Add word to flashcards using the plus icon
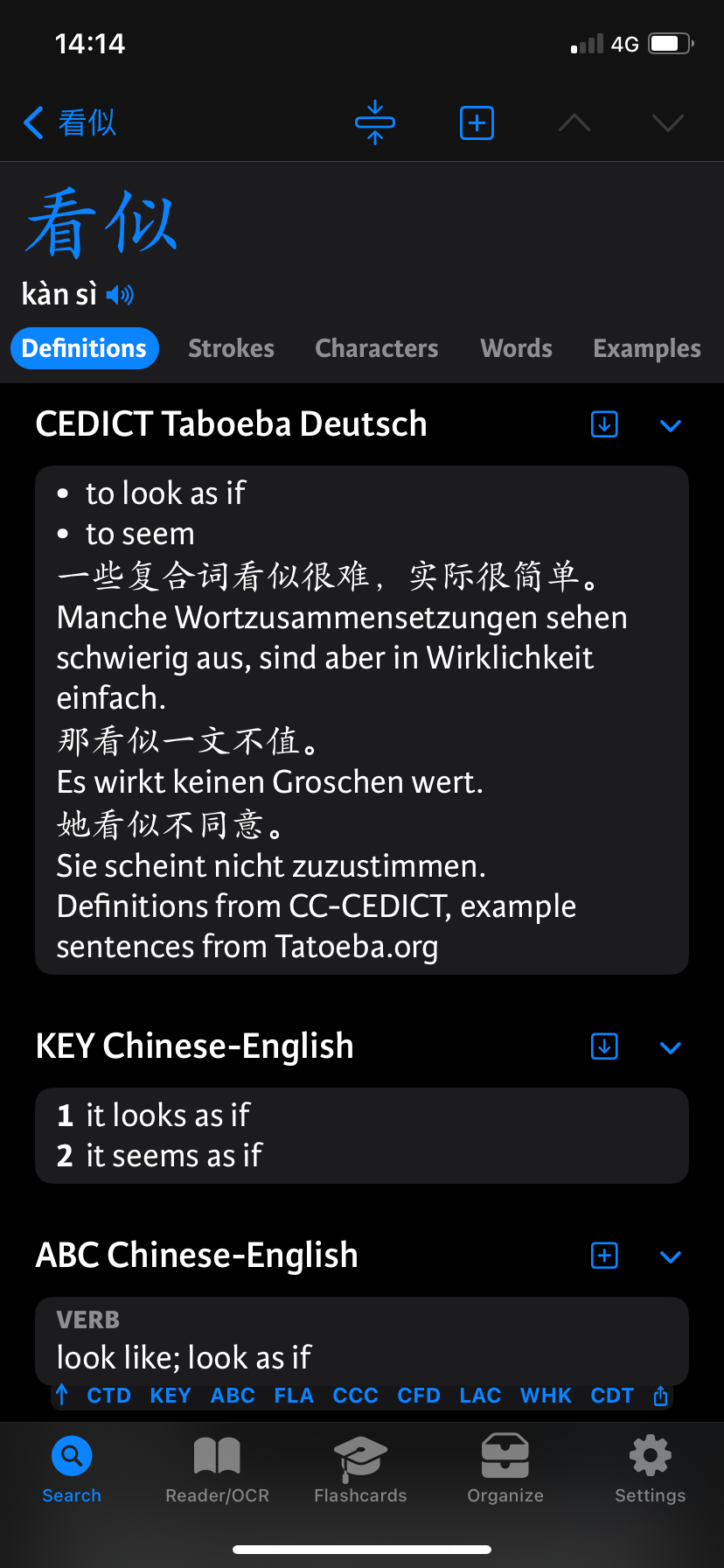Image resolution: width=724 pixels, height=1568 pixels. (x=477, y=122)
